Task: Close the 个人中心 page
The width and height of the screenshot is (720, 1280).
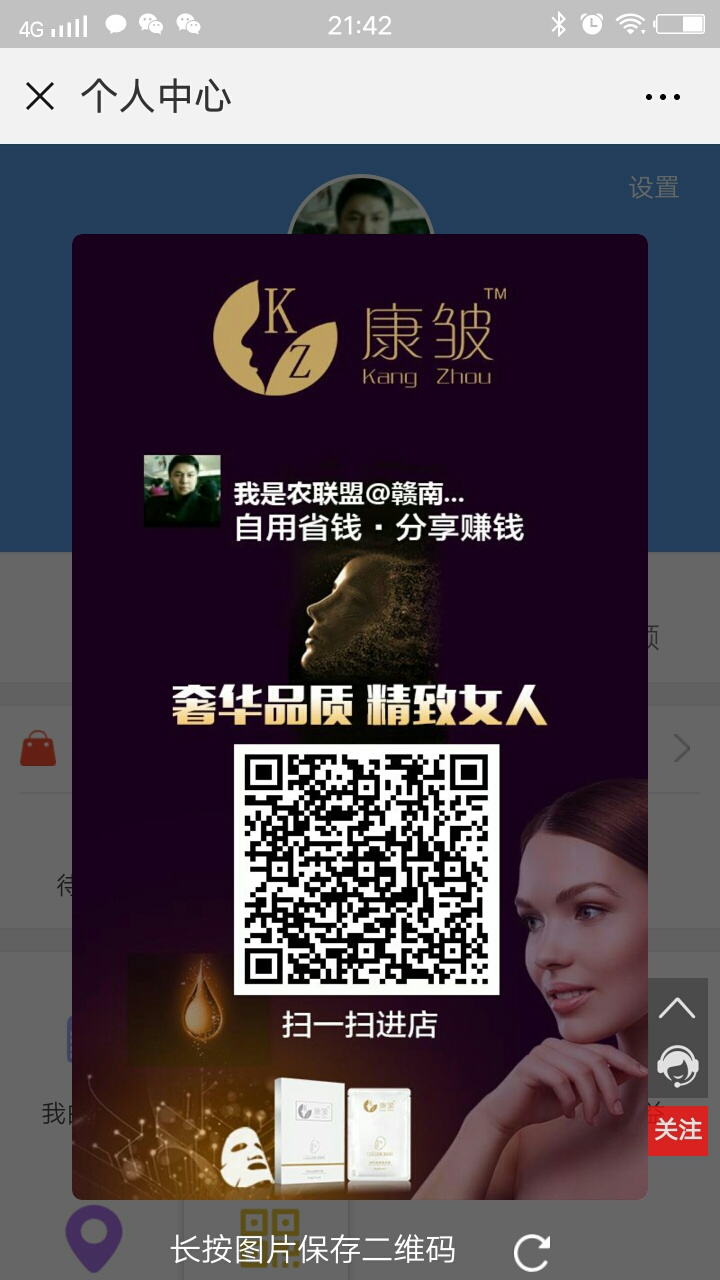Action: point(40,96)
